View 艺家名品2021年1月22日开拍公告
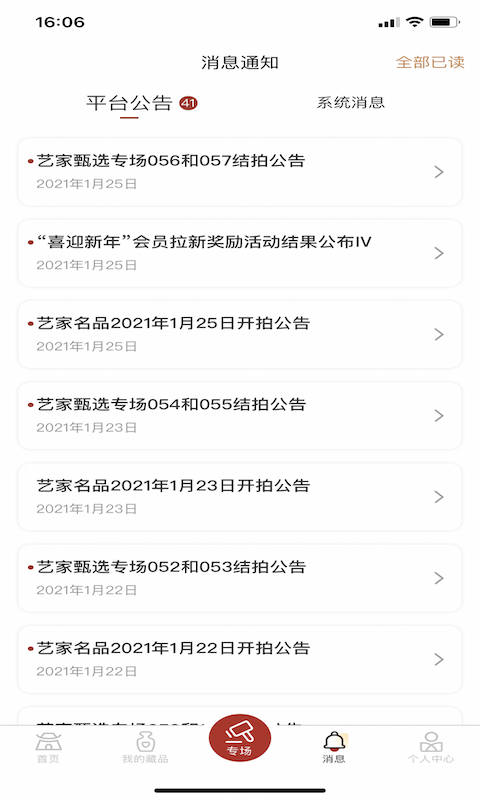The image size is (480, 800). coord(240,659)
